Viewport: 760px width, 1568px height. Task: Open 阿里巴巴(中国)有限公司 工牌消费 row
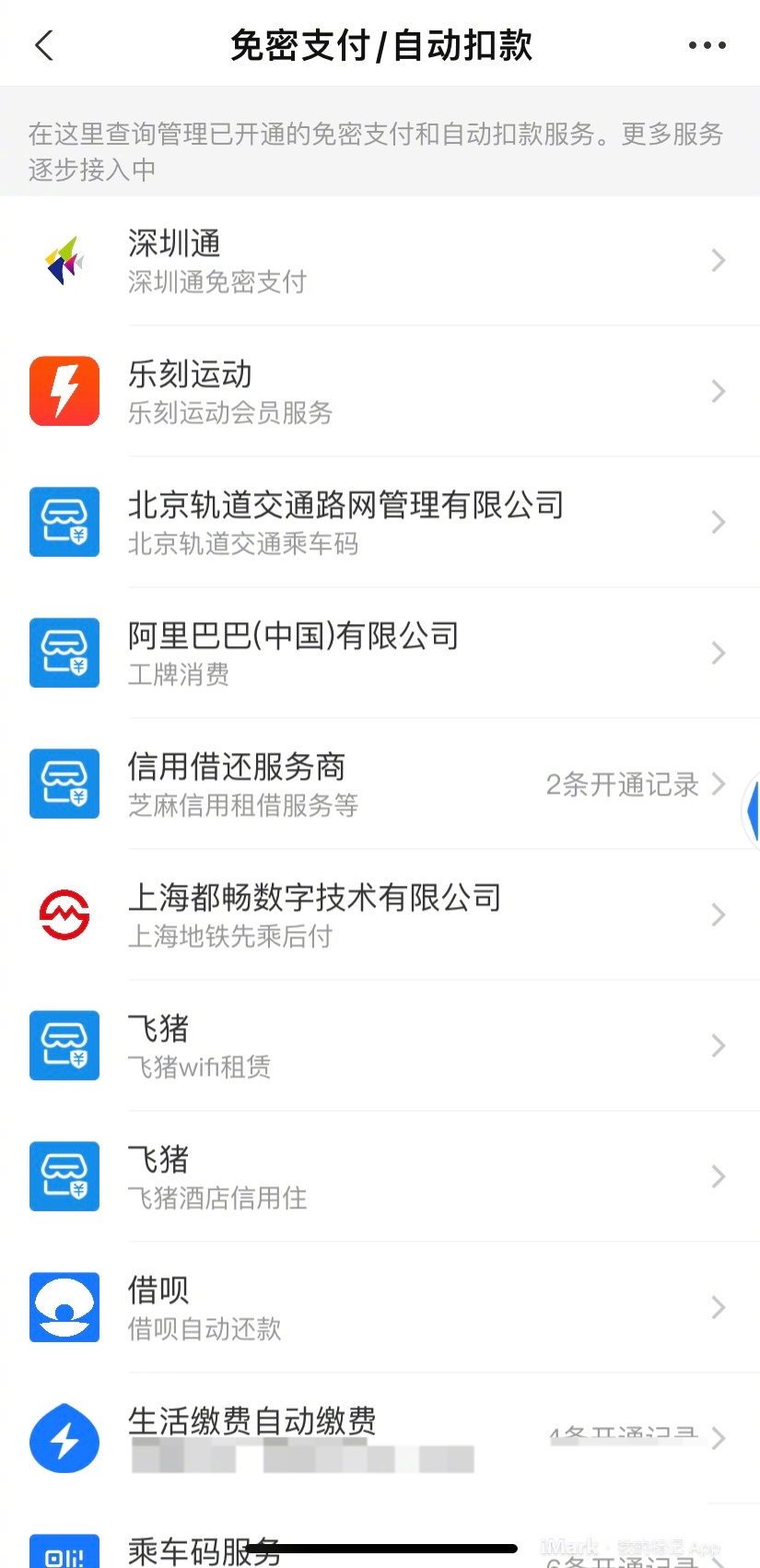click(380, 654)
